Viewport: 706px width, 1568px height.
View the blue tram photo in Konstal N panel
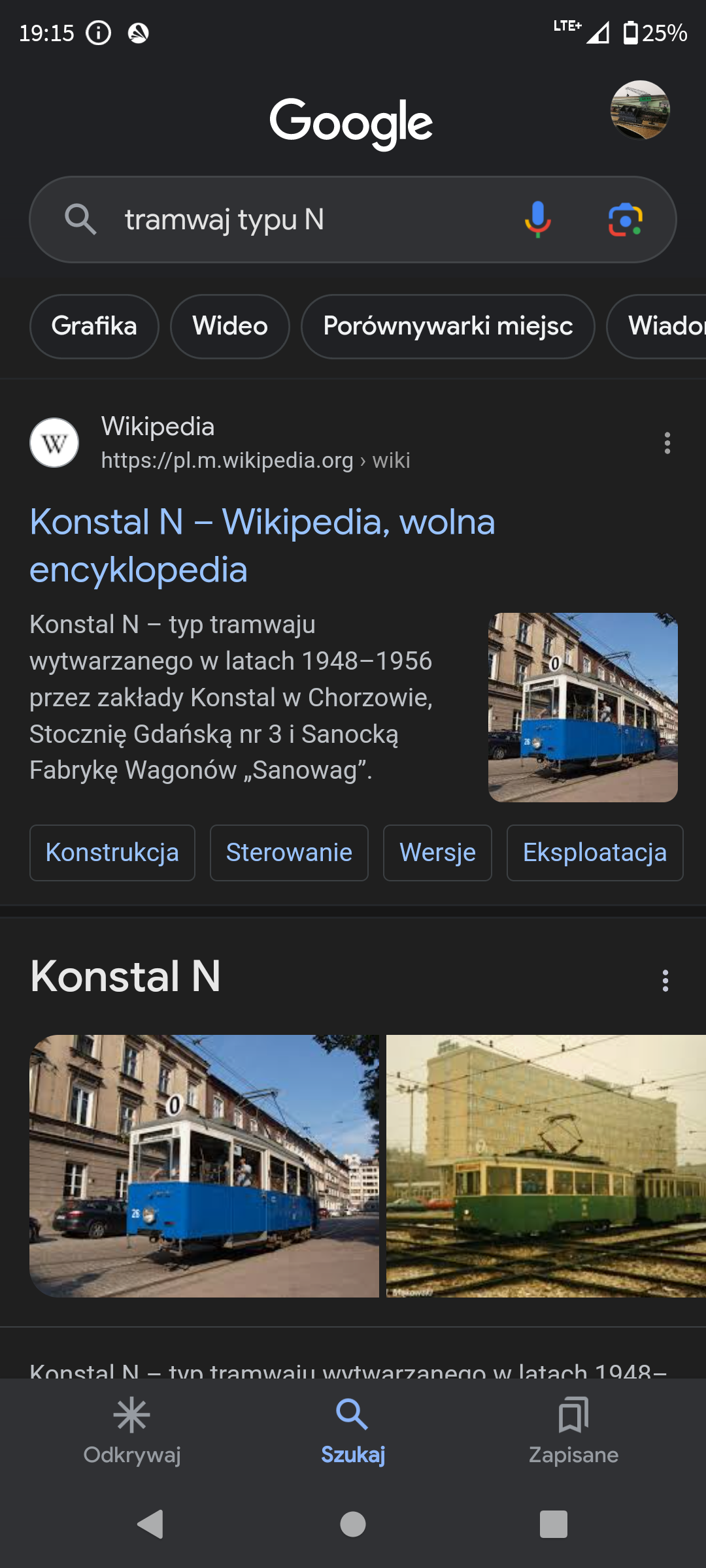pos(204,1166)
